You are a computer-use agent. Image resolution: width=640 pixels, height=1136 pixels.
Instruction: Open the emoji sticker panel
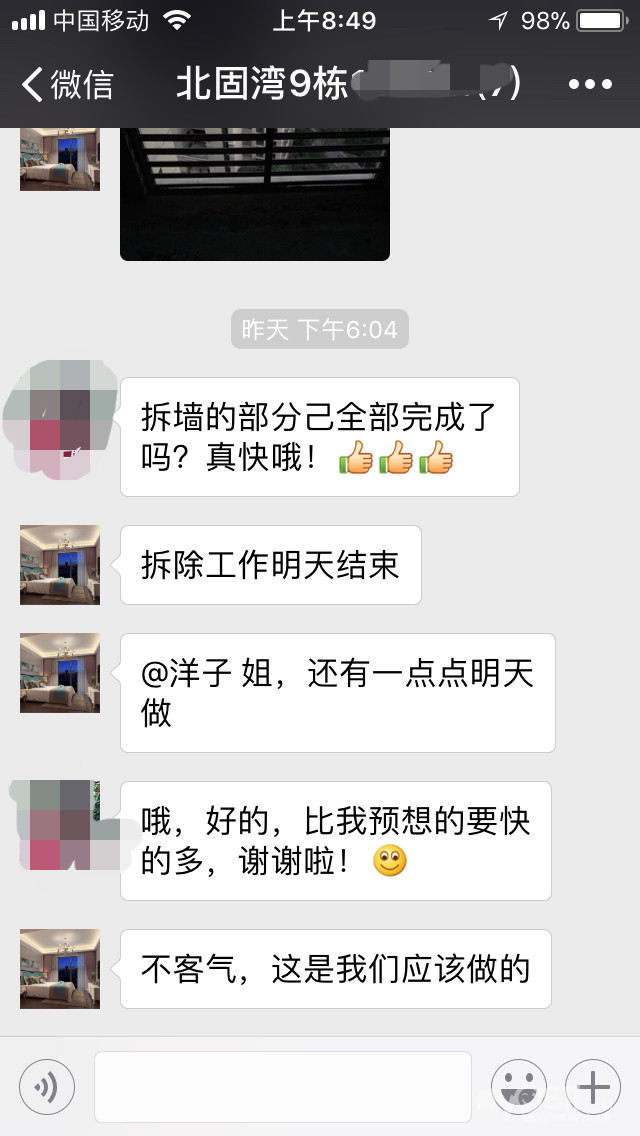(x=518, y=1086)
